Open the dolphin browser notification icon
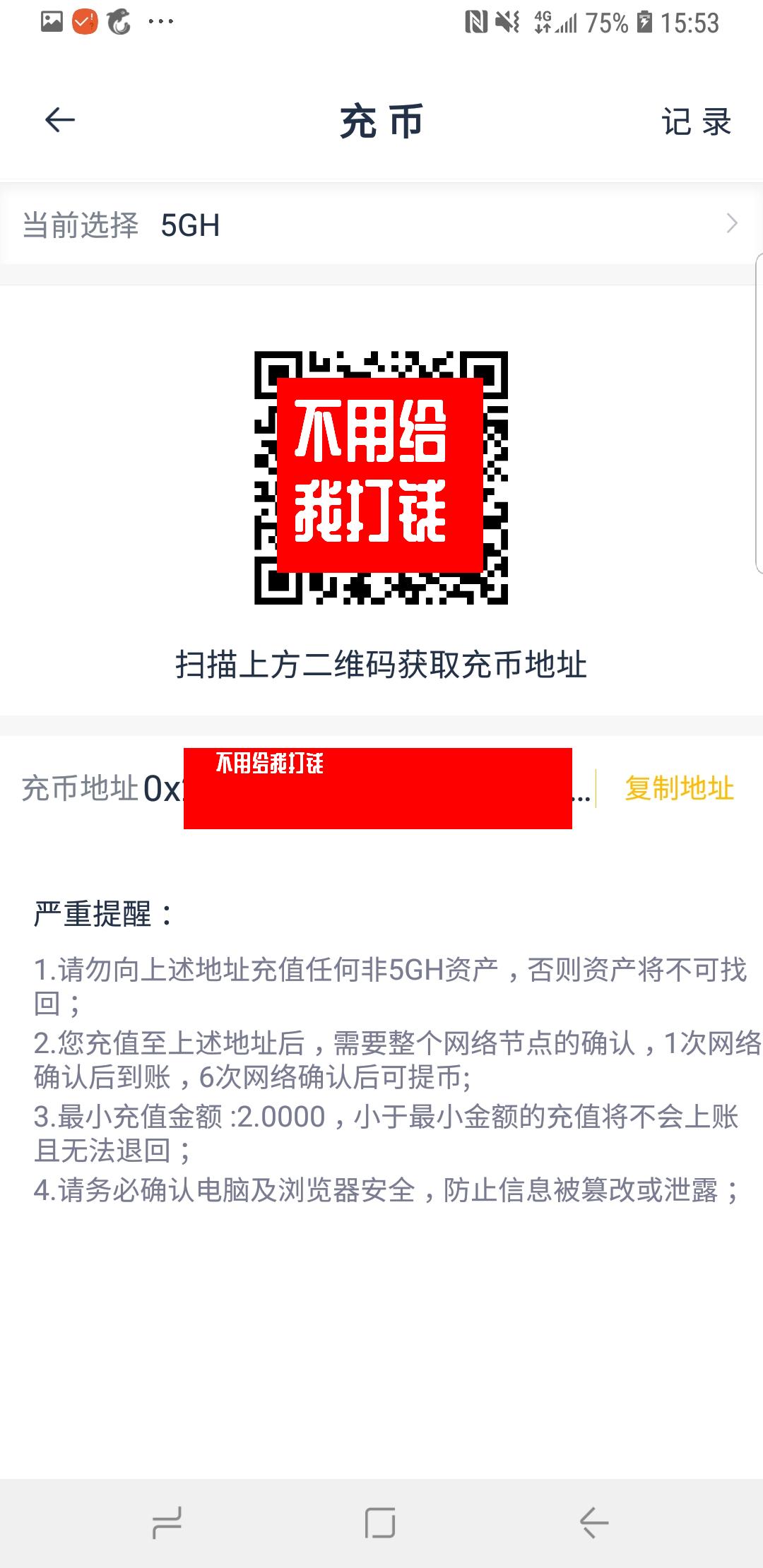Viewport: 763px width, 1568px height. (x=119, y=23)
